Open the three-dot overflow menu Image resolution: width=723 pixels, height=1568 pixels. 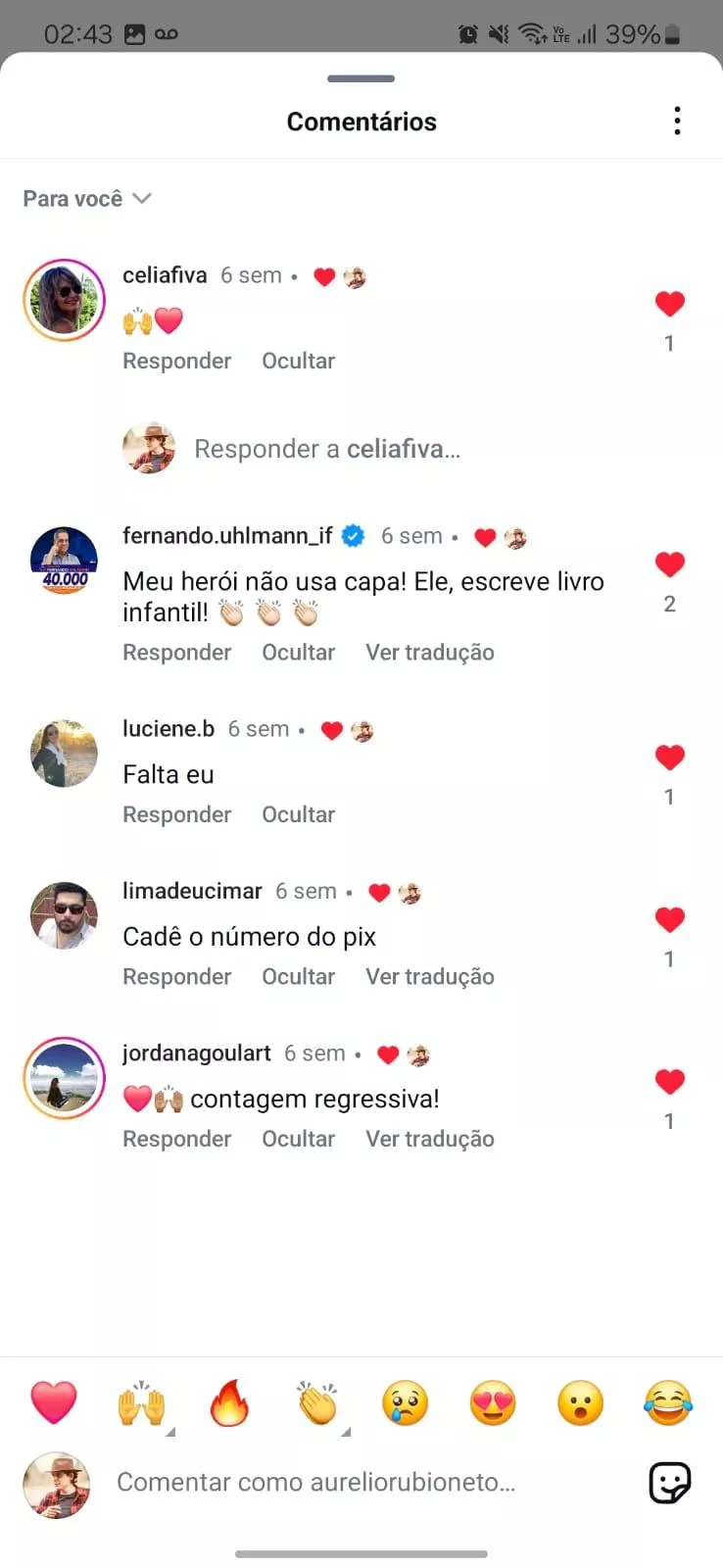pyautogui.click(x=677, y=121)
